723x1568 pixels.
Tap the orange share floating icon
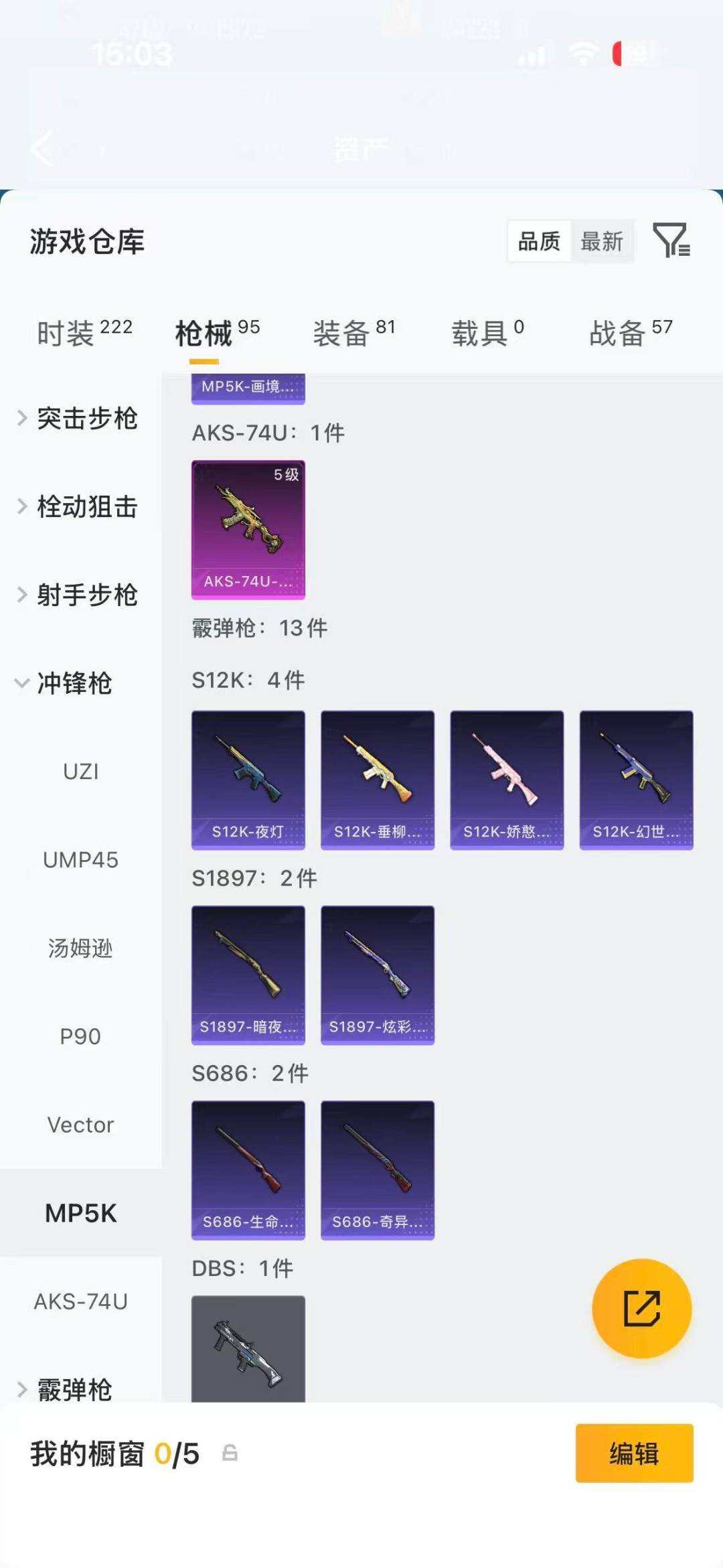[x=641, y=1309]
